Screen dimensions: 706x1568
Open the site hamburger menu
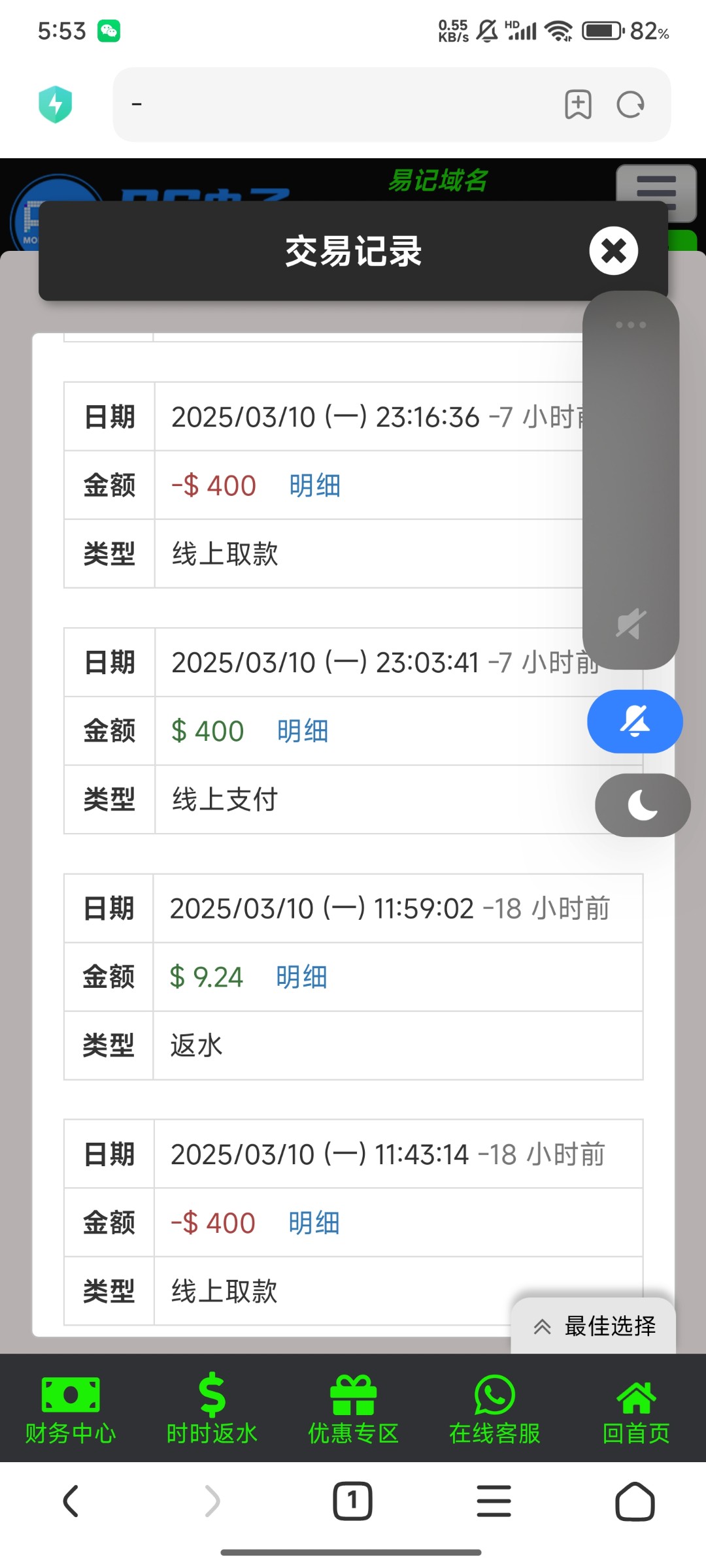coord(656,193)
